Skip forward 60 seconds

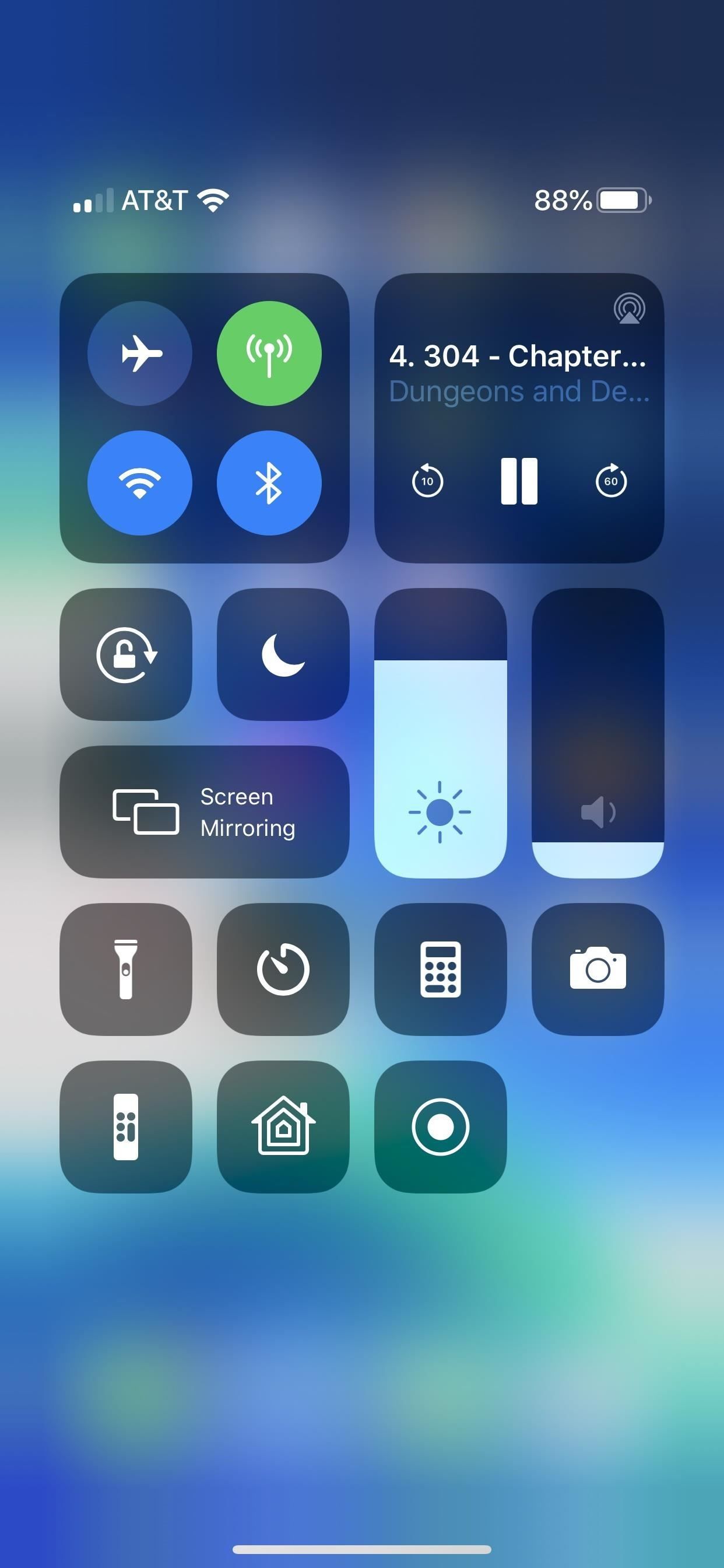click(611, 481)
